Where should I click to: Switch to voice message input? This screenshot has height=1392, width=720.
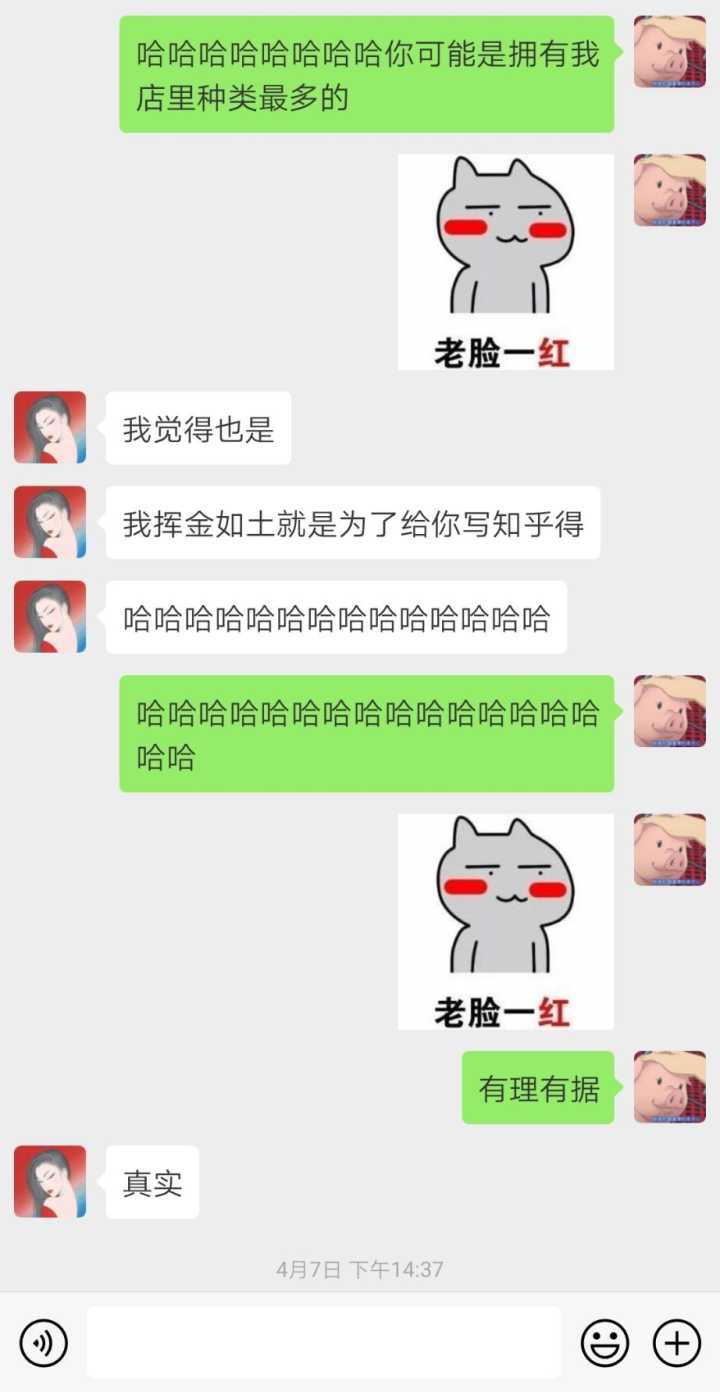coord(43,1342)
